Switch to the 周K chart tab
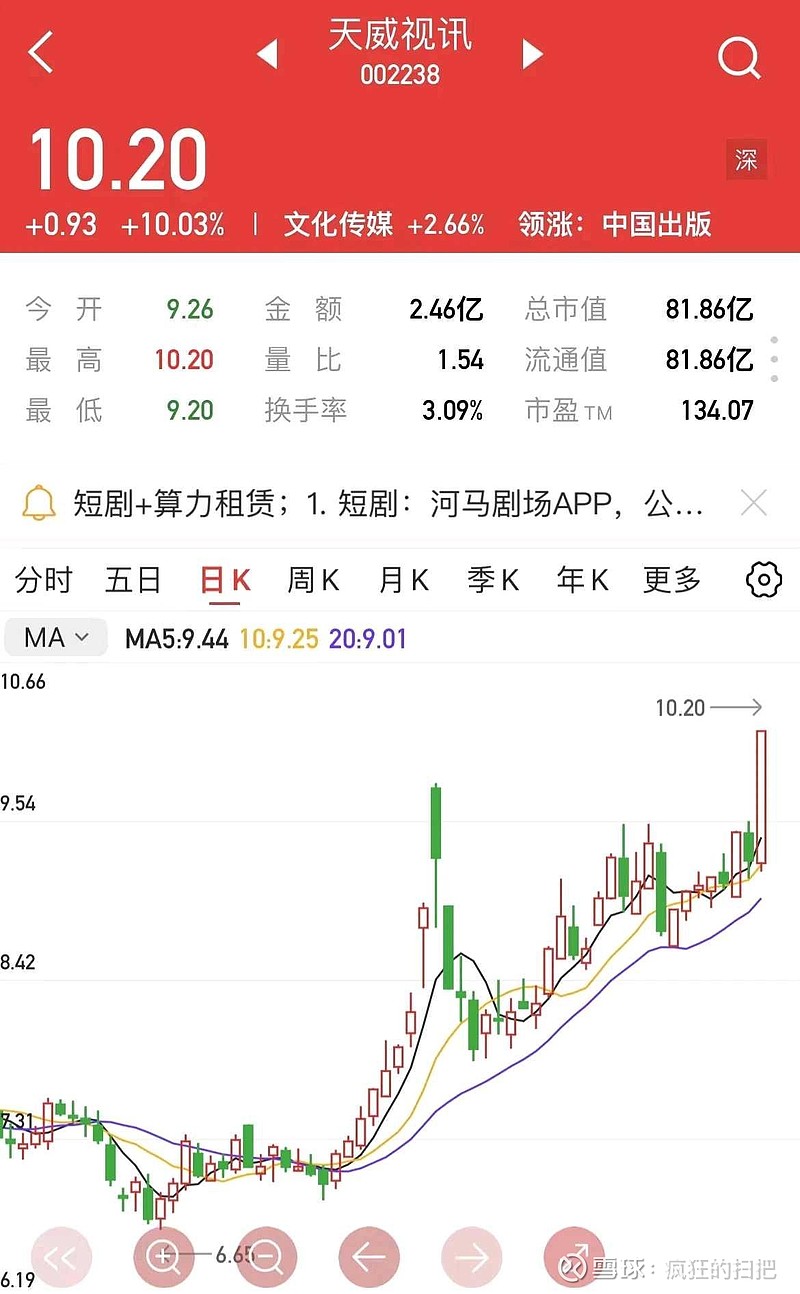This screenshot has height=1294, width=800. coord(313,579)
